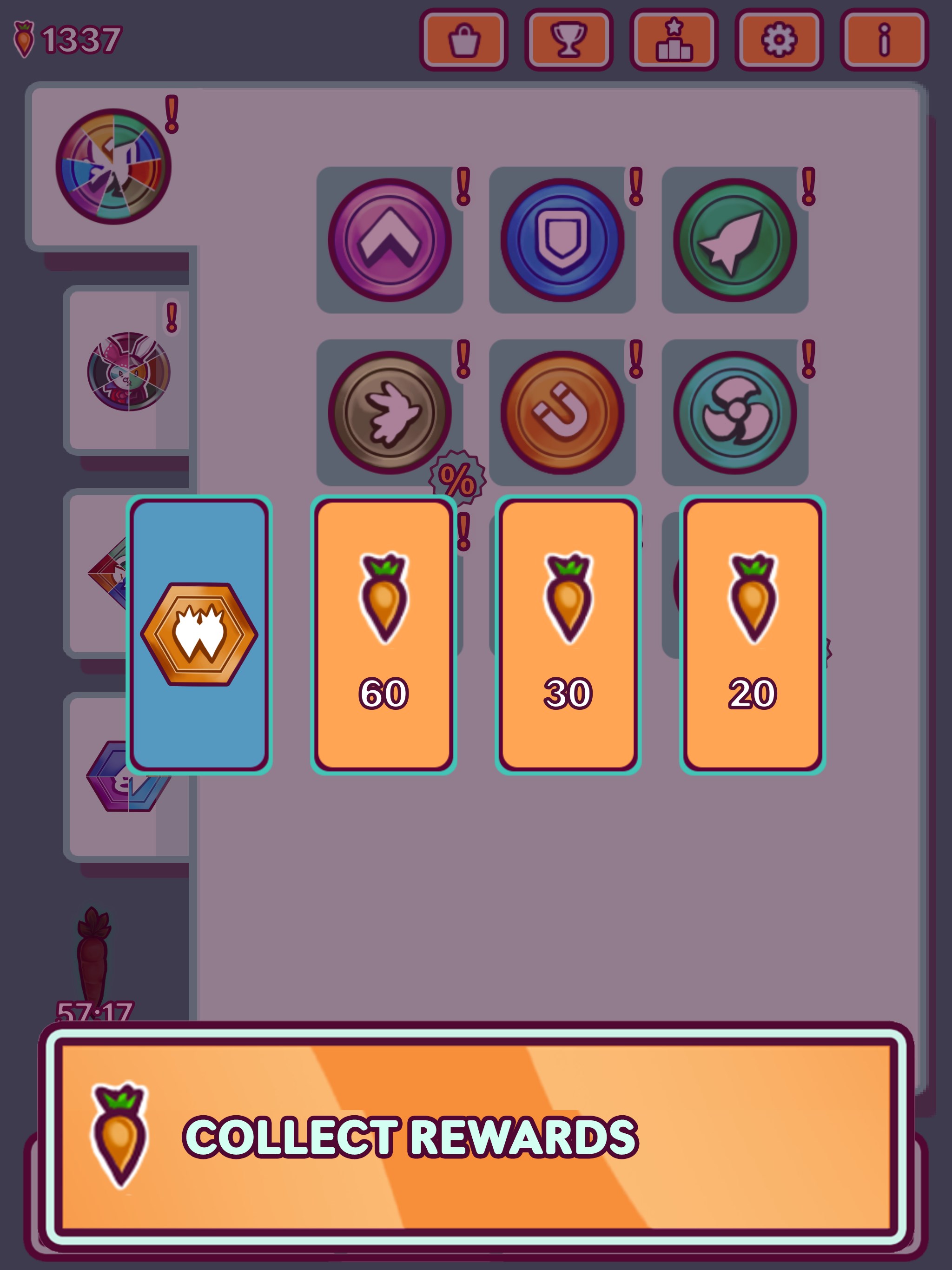Tap the hexagon badge reward card

(x=198, y=635)
